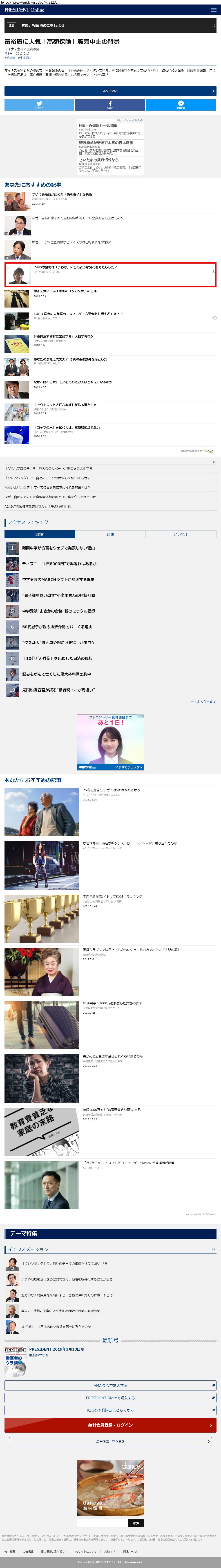The width and height of the screenshot is (221, 1568).
Task: Open 広告記事一覧を見る
Action: pyautogui.click(x=111, y=1441)
